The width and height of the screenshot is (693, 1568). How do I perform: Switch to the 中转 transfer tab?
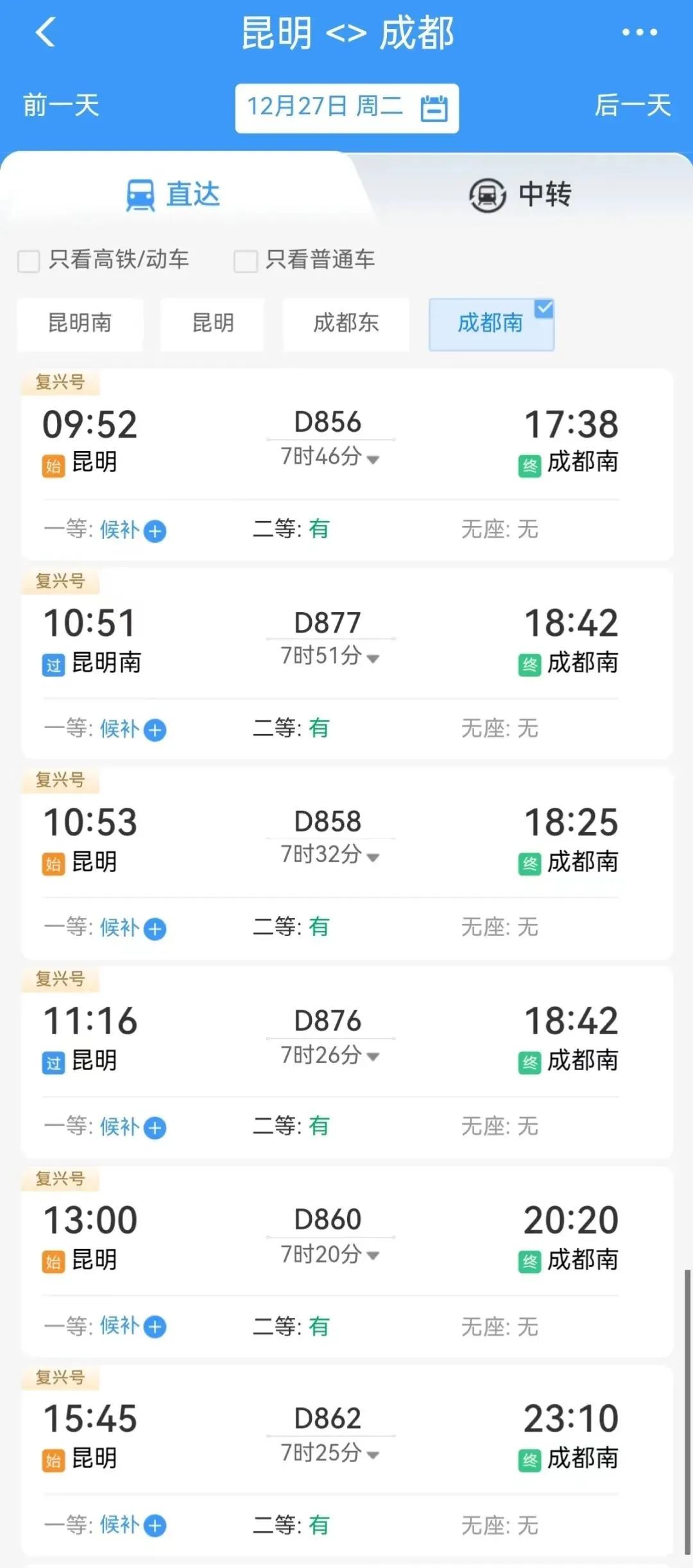tap(520, 194)
